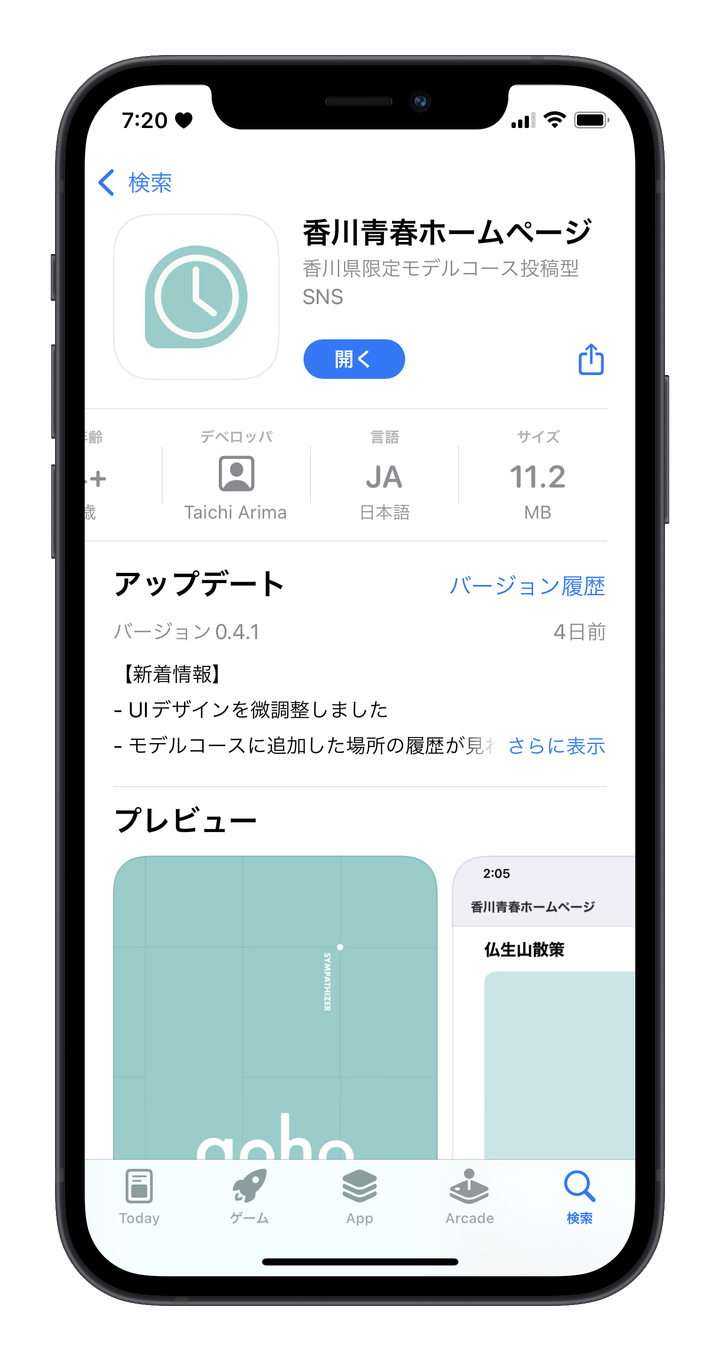Open the app with the 開く button
This screenshot has height=1361, width=720.
tap(354, 359)
